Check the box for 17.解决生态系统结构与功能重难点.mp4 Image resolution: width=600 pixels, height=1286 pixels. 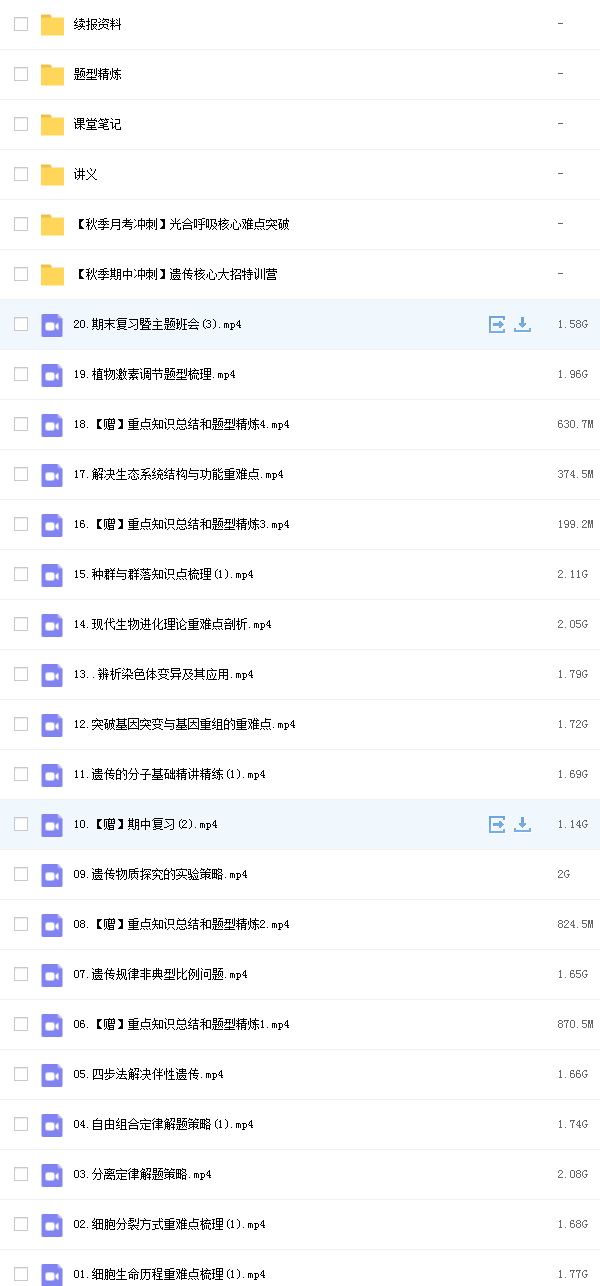21,474
